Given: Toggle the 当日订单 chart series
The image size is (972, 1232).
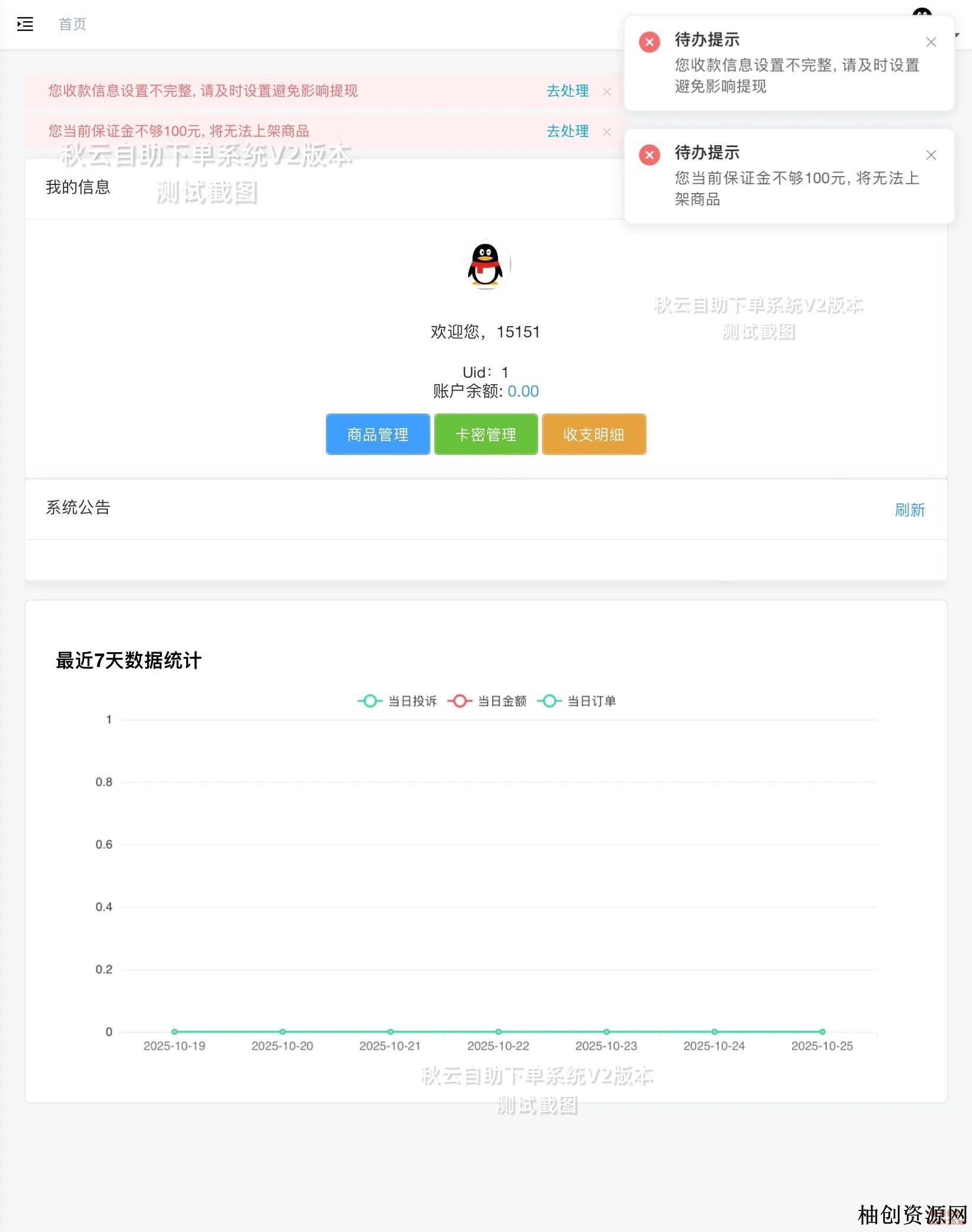Looking at the screenshot, I should pos(577,701).
